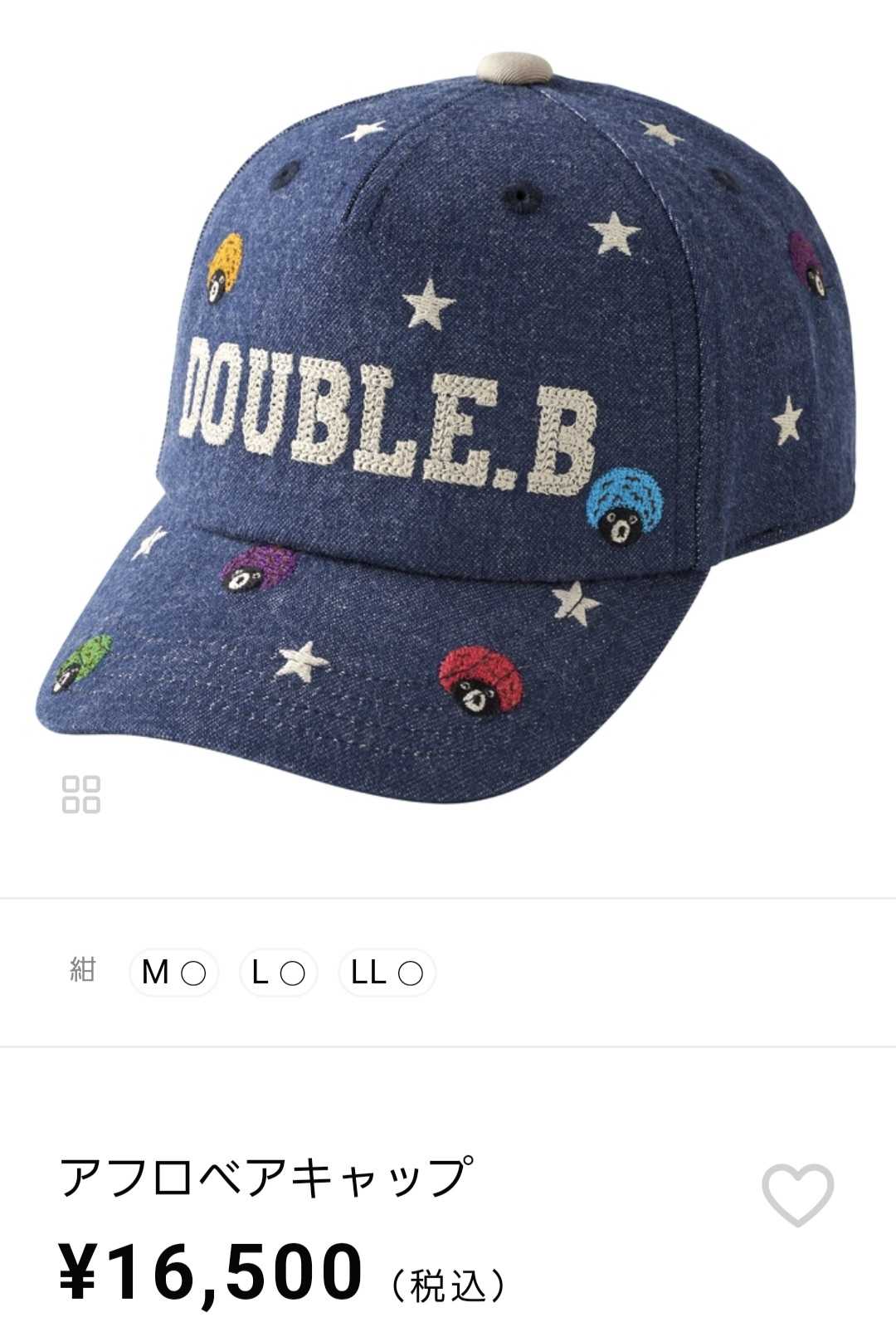The image size is (896, 1327).
Task: Open the image grid view icon
Action: coord(81,794)
